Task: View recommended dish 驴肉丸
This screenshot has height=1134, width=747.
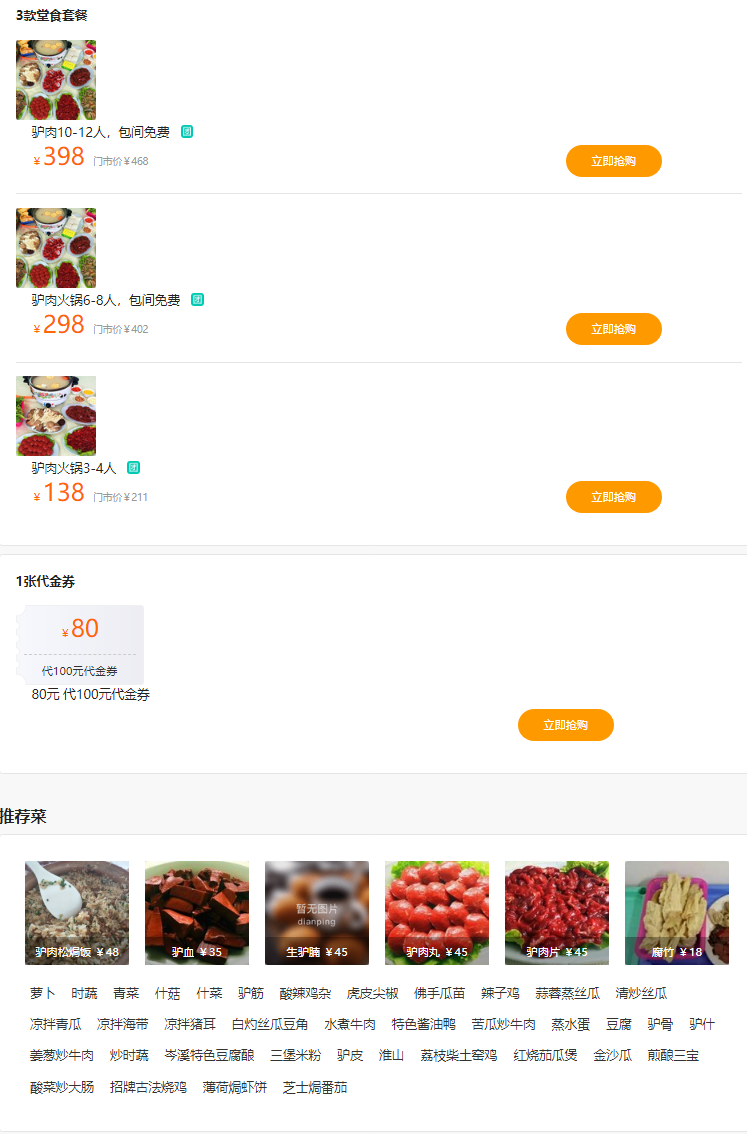Action: click(x=437, y=912)
